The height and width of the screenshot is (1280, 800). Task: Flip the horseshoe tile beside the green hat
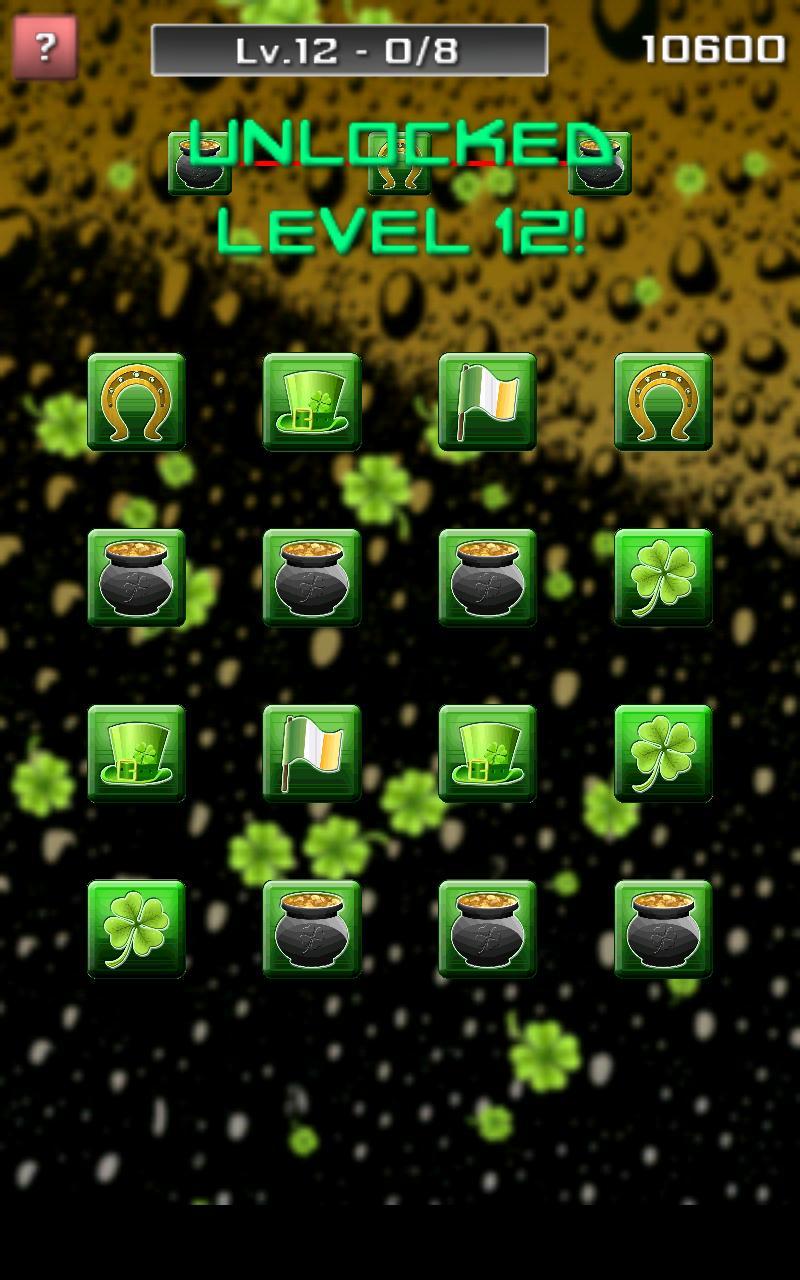136,401
